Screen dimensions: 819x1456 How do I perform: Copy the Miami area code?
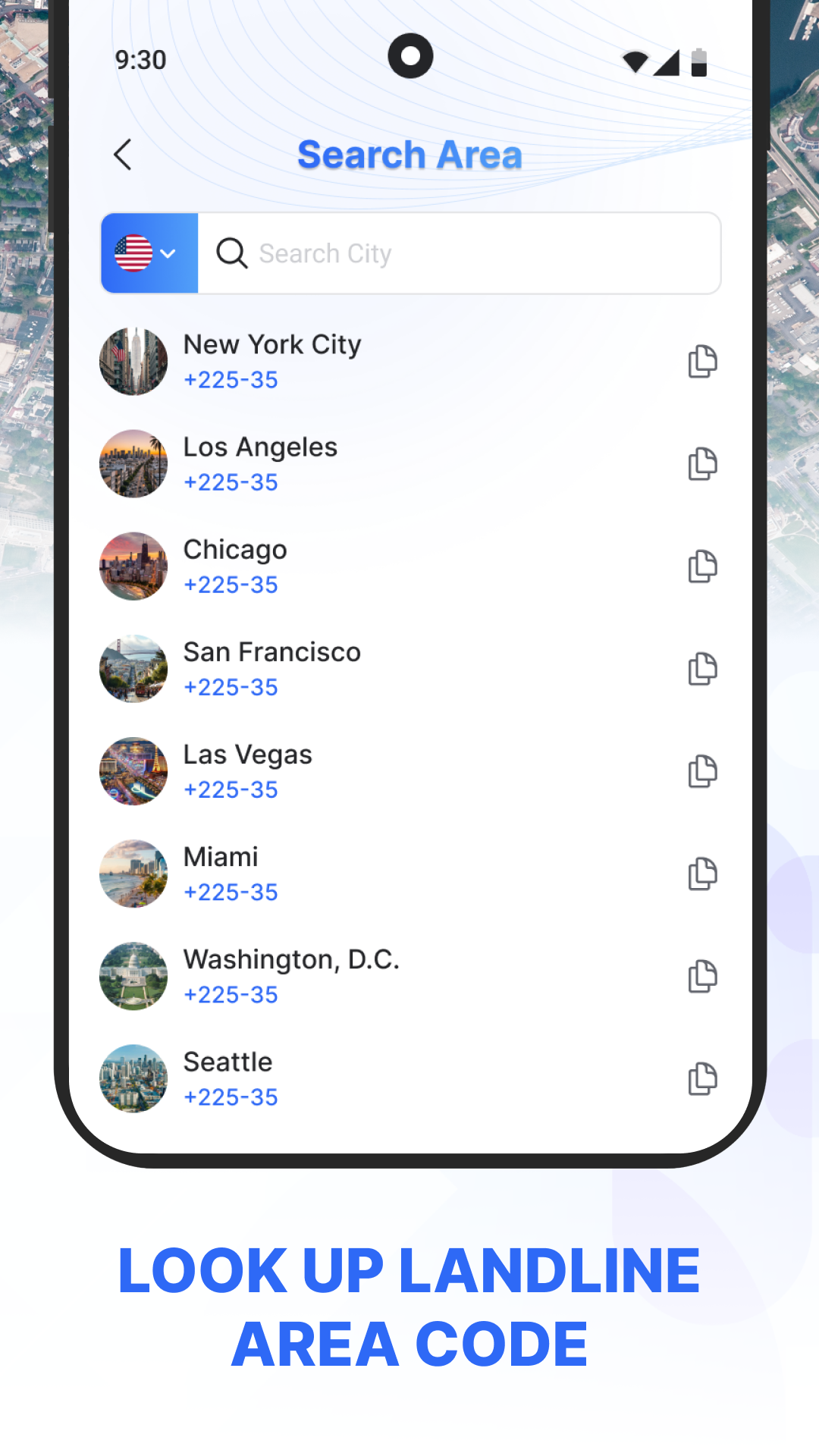tap(703, 874)
